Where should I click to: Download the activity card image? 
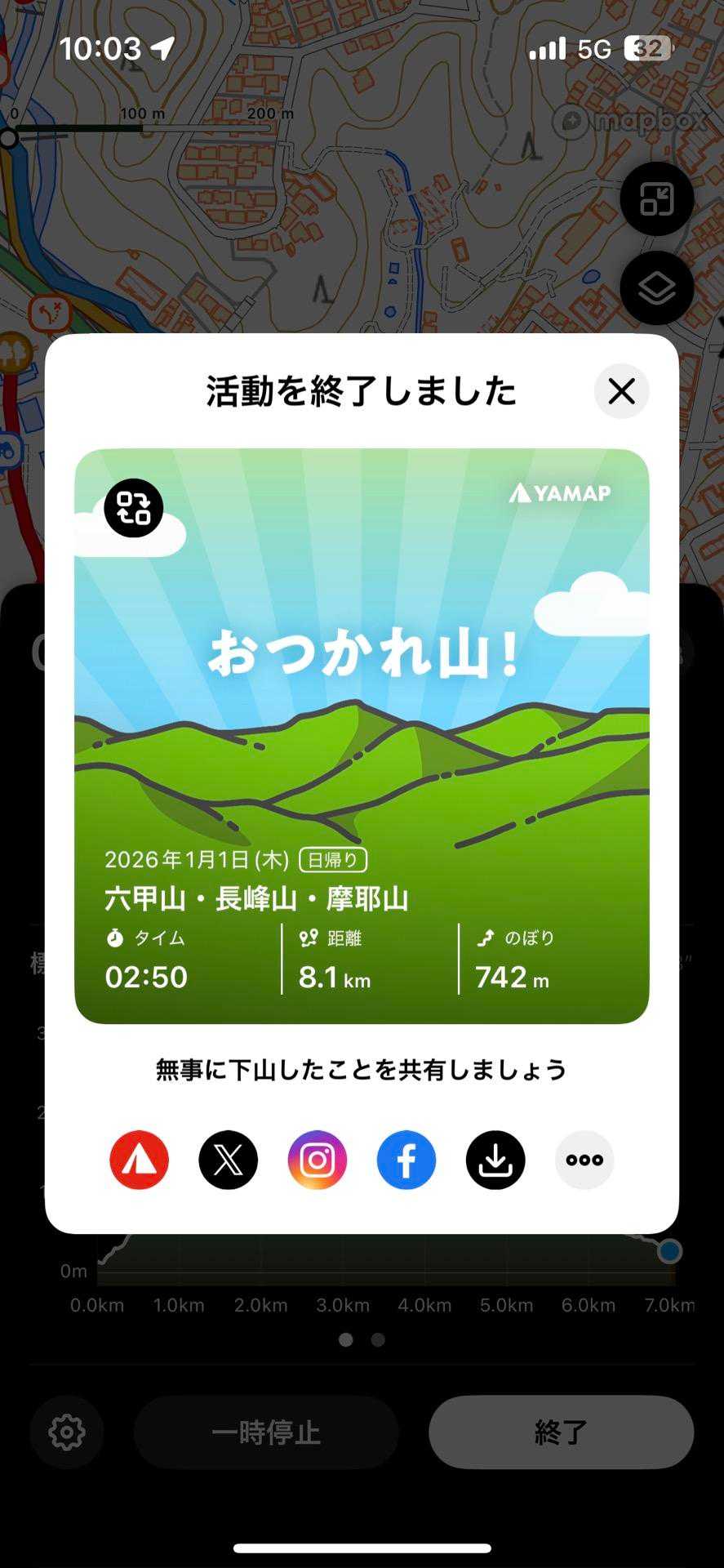[495, 1160]
